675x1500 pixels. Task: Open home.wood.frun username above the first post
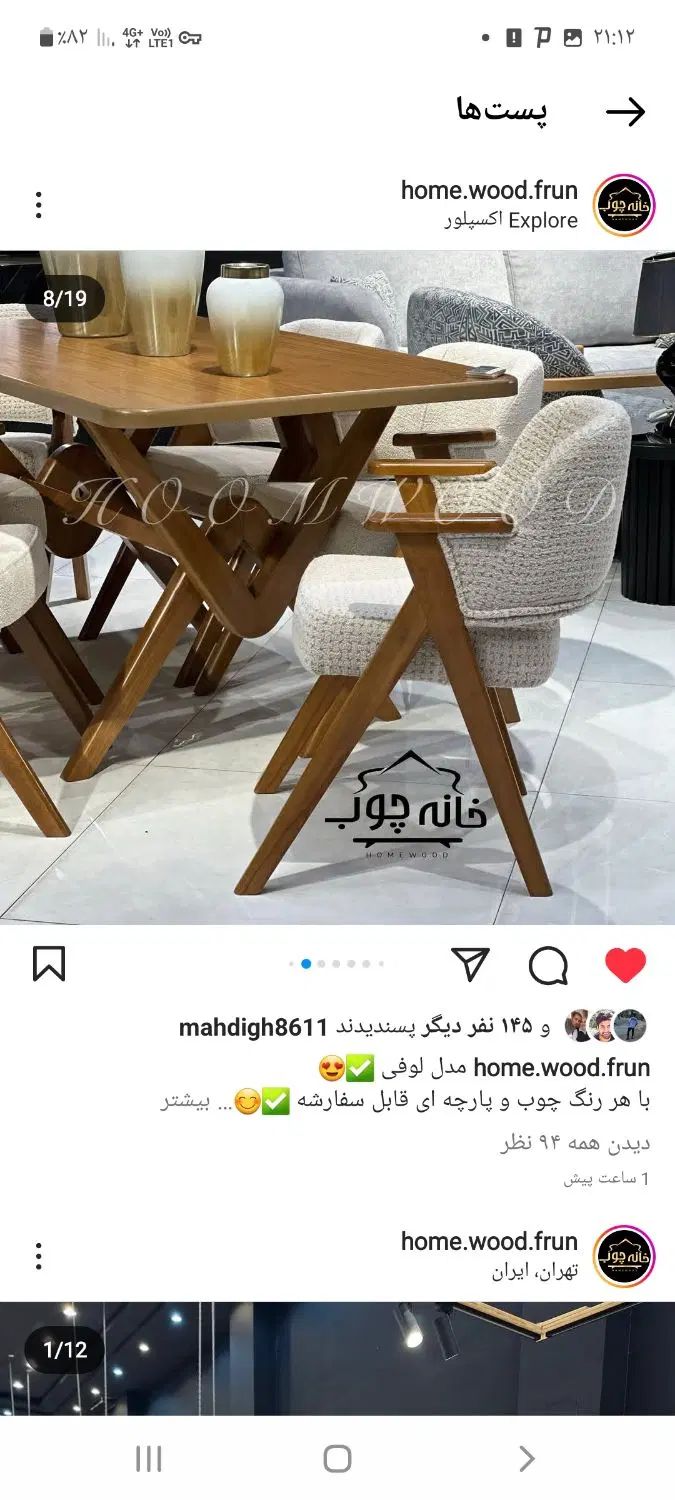pyautogui.click(x=489, y=190)
